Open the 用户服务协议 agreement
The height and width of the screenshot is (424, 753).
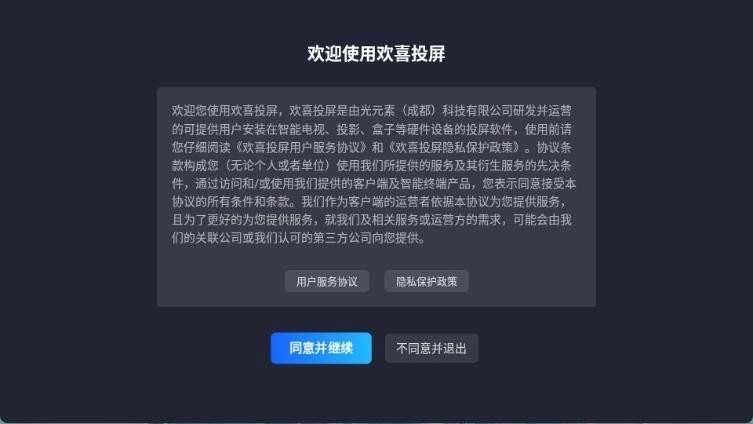point(327,282)
